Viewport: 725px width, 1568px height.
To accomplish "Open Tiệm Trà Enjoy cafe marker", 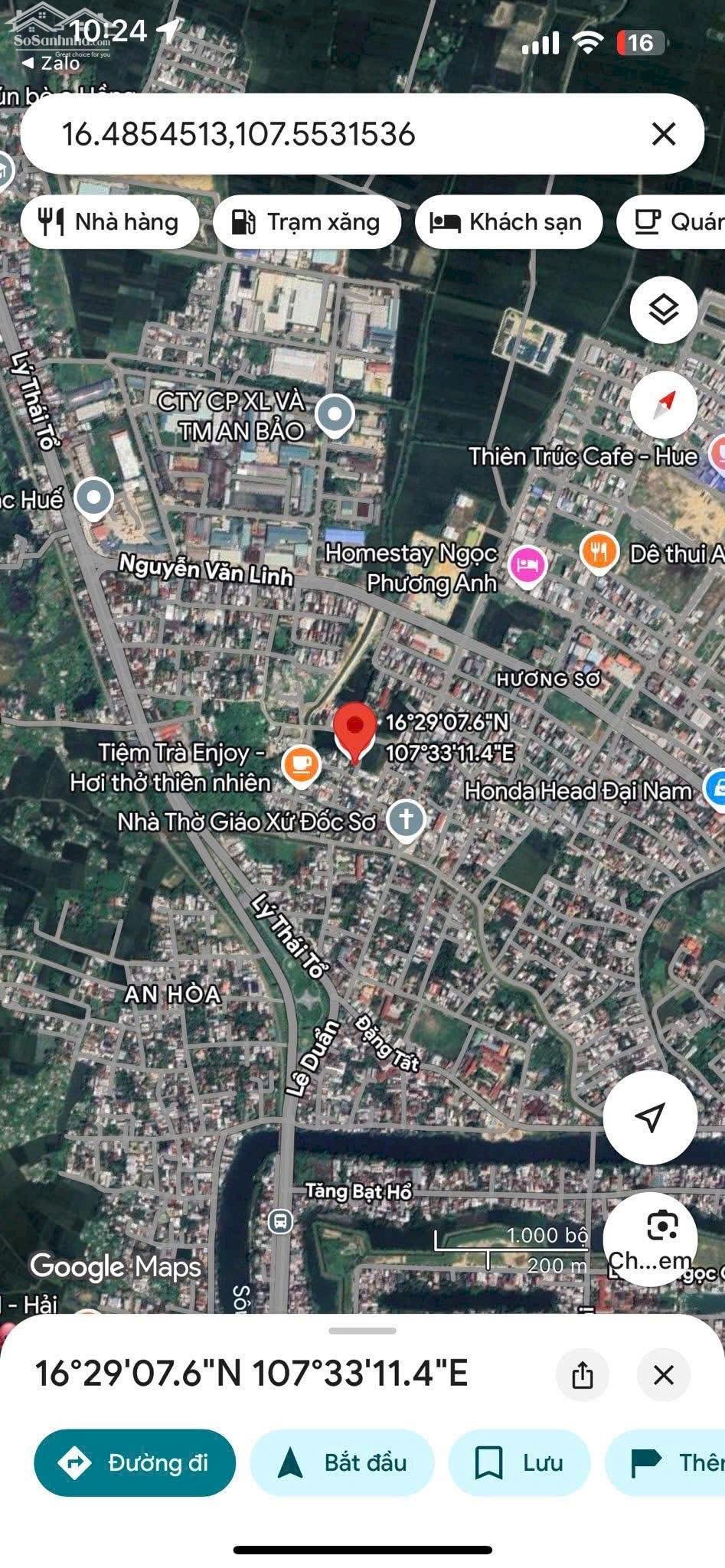I will 301,765.
